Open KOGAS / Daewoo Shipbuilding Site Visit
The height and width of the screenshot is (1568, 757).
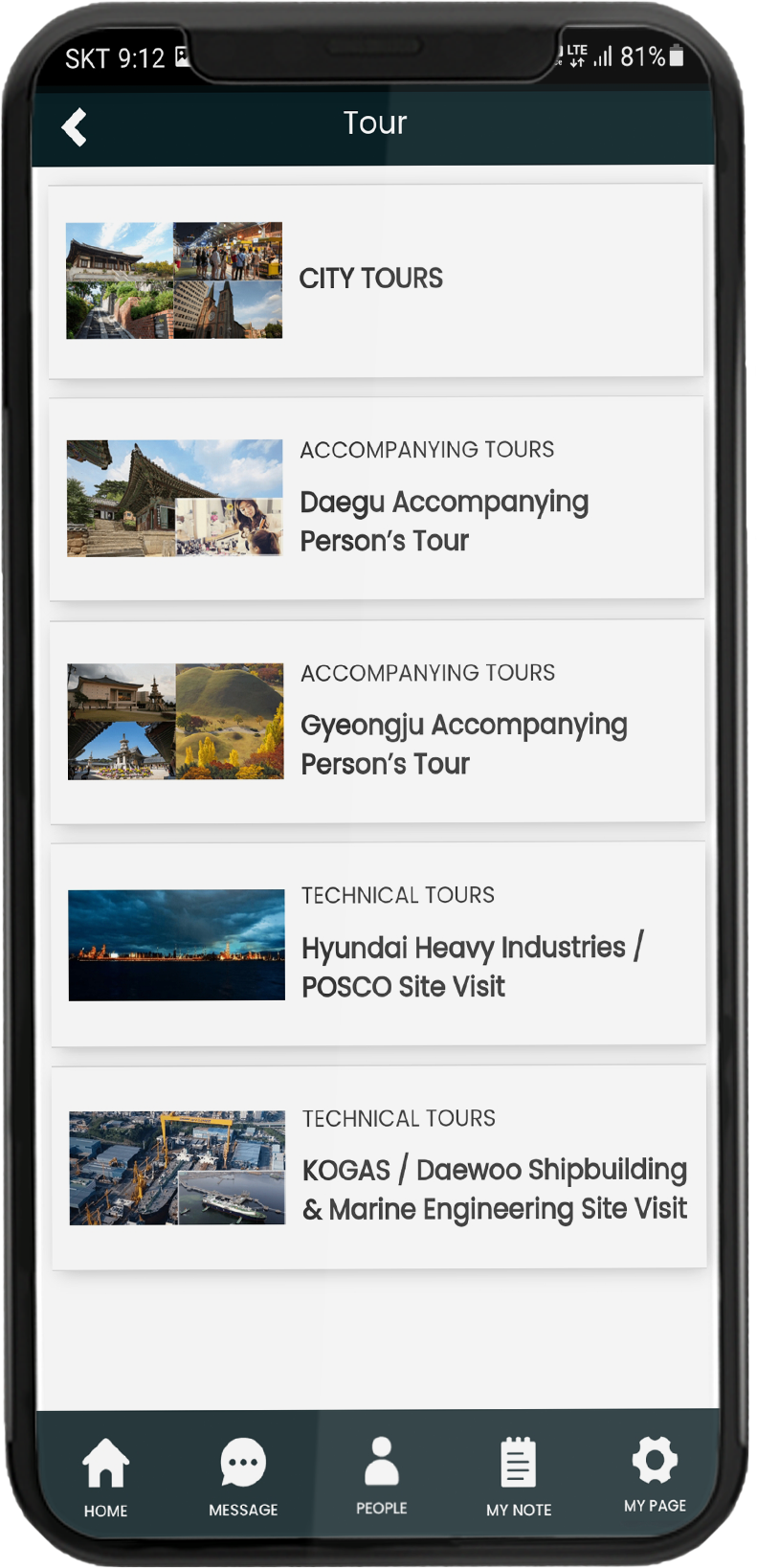379,1168
